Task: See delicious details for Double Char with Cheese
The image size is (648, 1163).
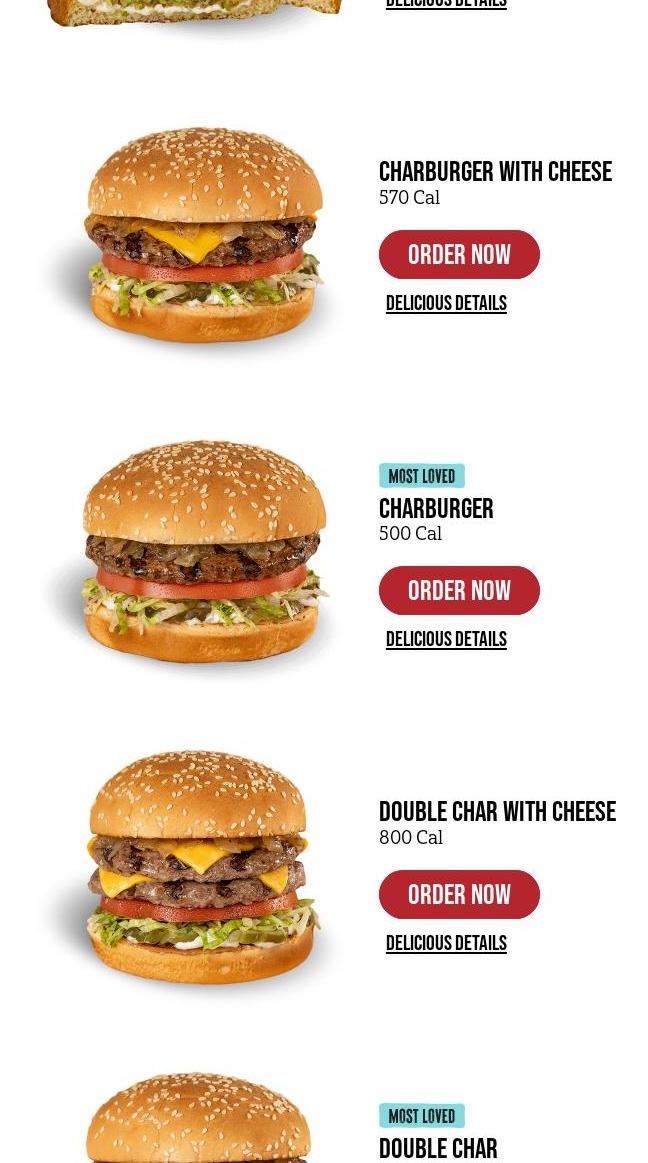Action: click(446, 943)
